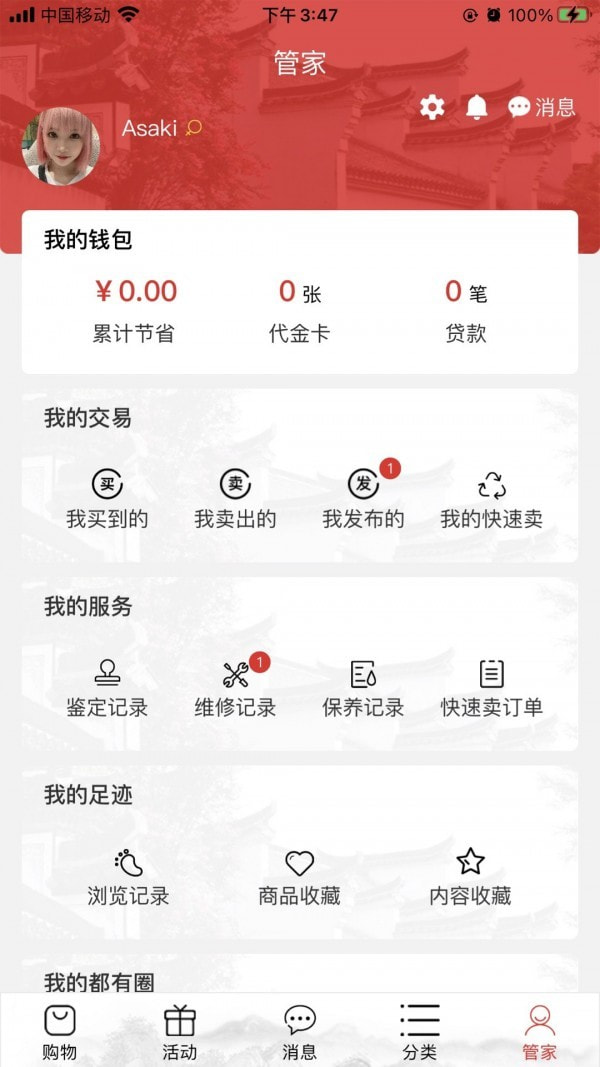View 代金卡 vouchers in wallet

[299, 311]
